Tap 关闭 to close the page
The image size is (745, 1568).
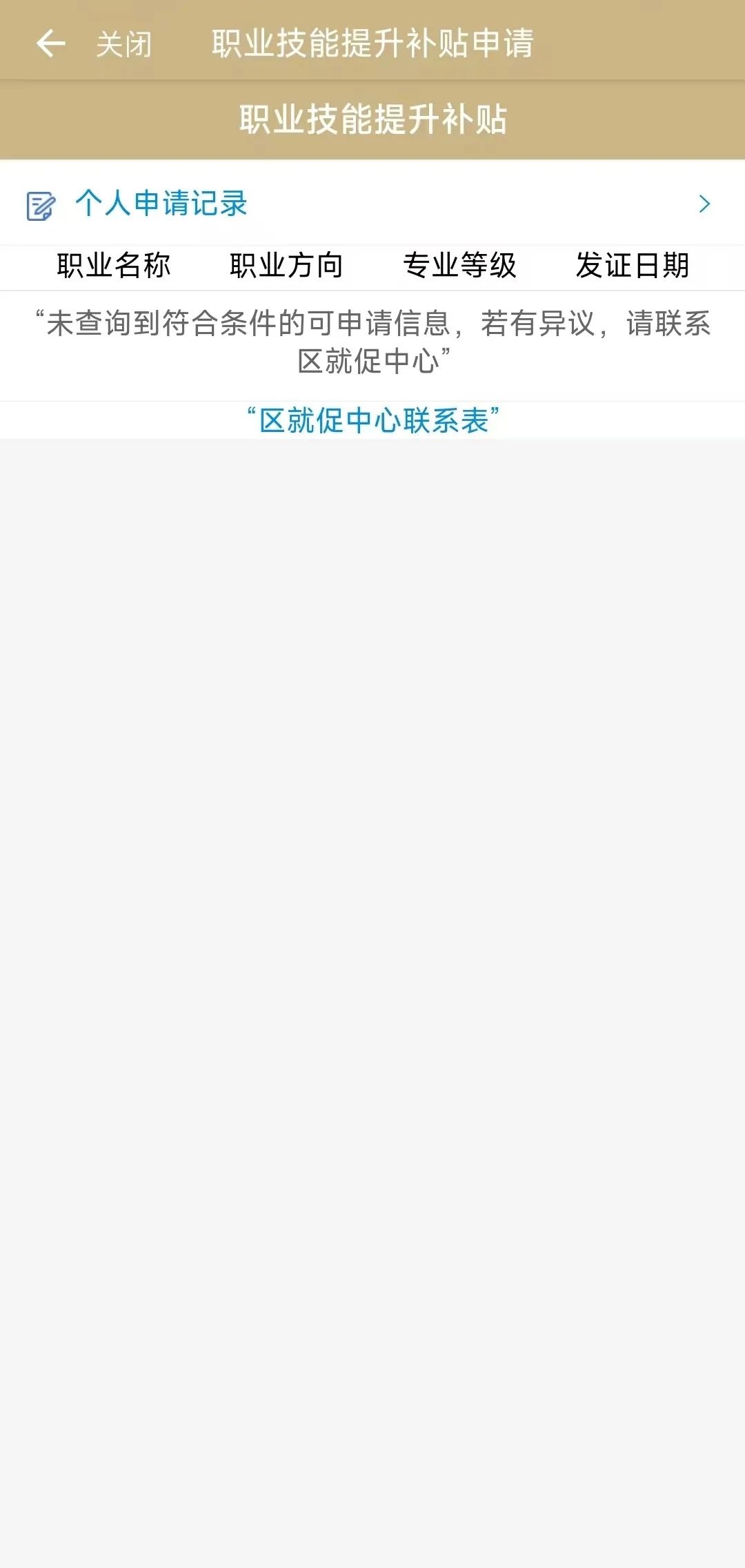(123, 44)
